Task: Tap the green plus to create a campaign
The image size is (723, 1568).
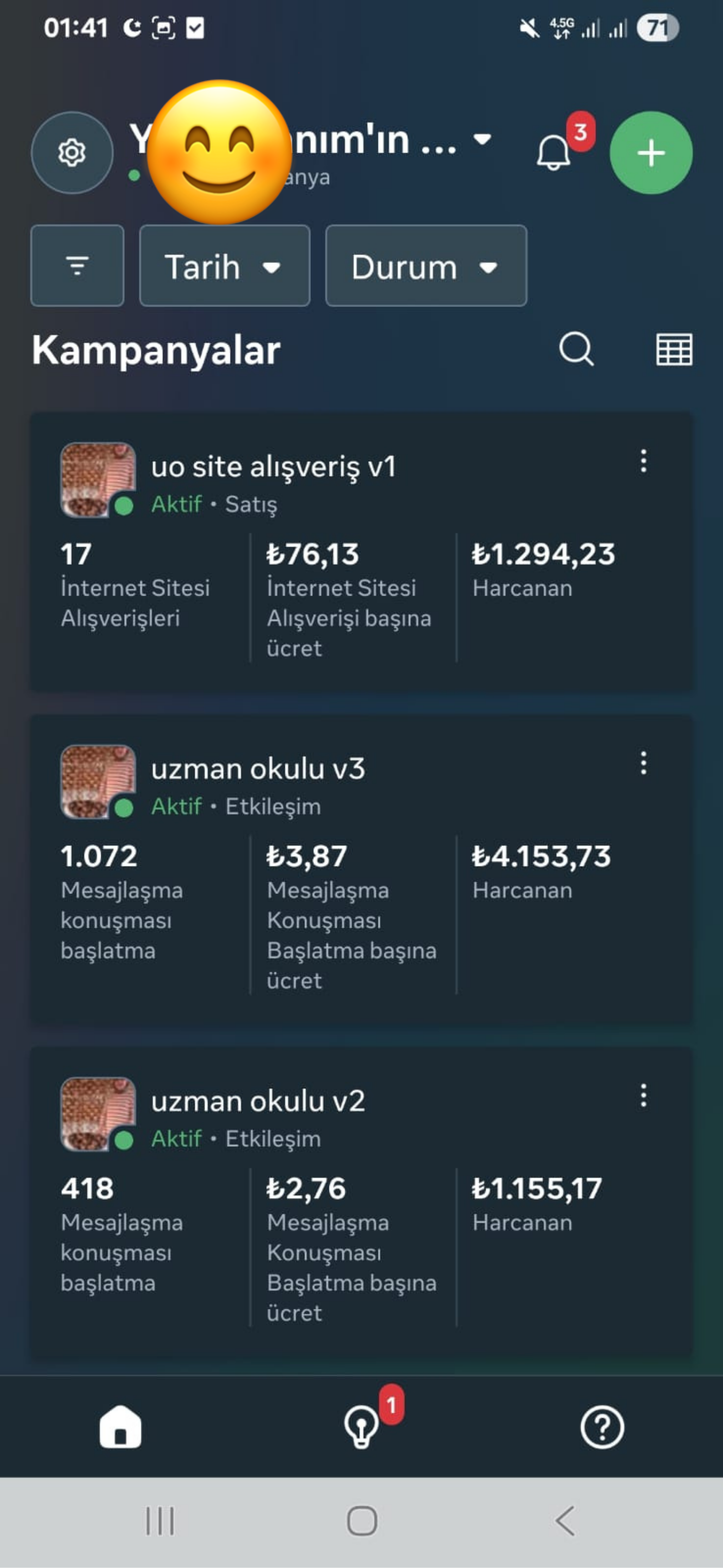Action: [650, 153]
